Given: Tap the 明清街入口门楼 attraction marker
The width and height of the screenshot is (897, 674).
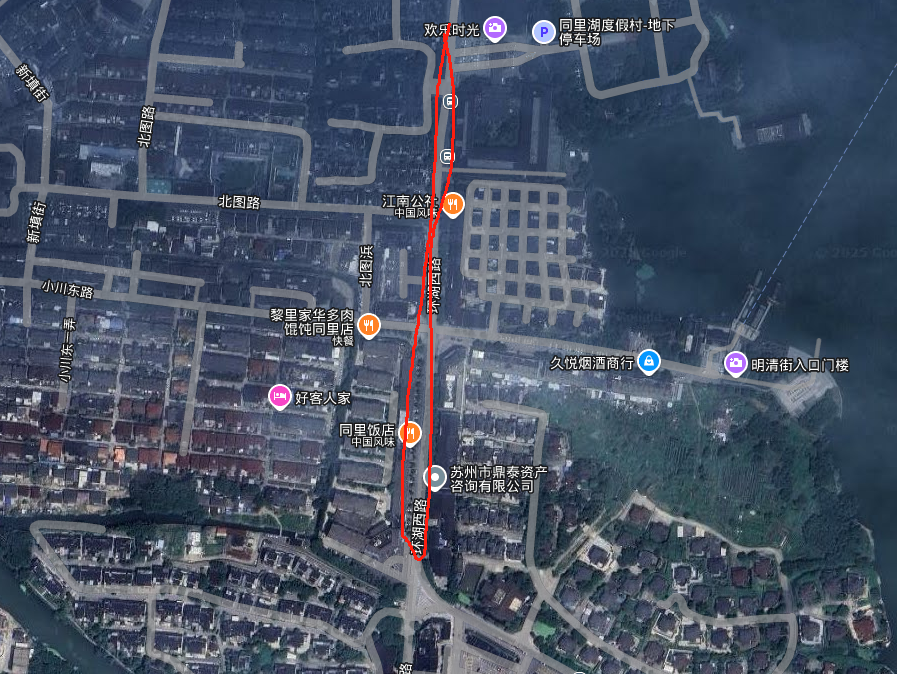Looking at the screenshot, I should pos(736,364).
